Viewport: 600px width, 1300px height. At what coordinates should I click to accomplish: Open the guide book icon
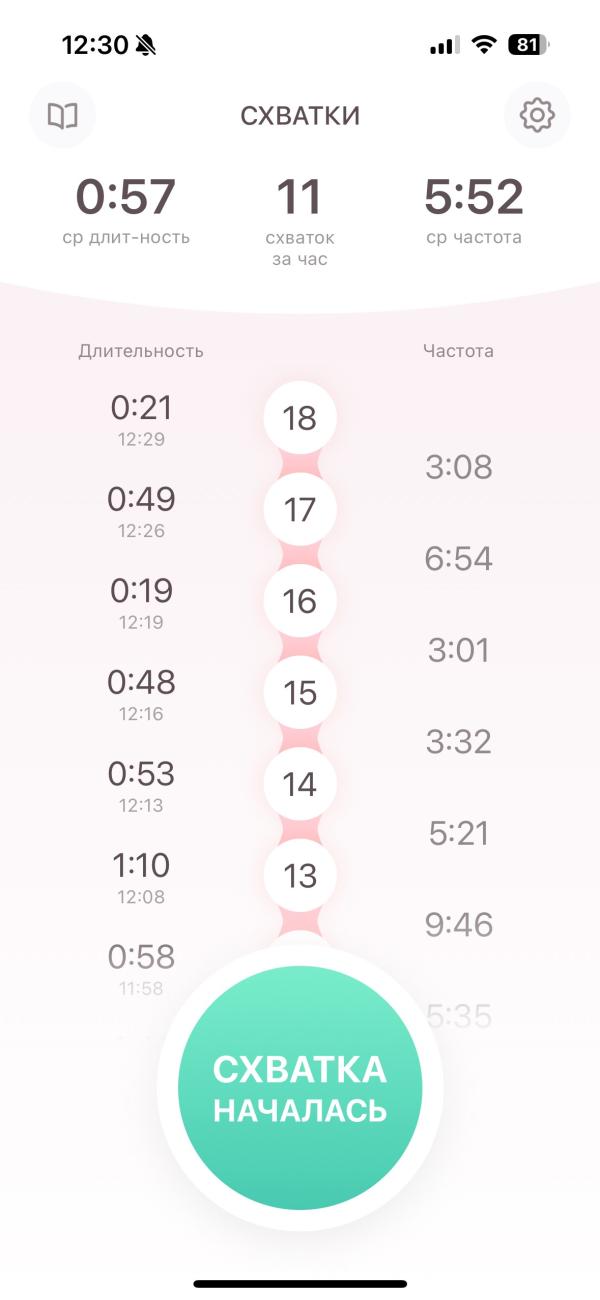(x=63, y=116)
